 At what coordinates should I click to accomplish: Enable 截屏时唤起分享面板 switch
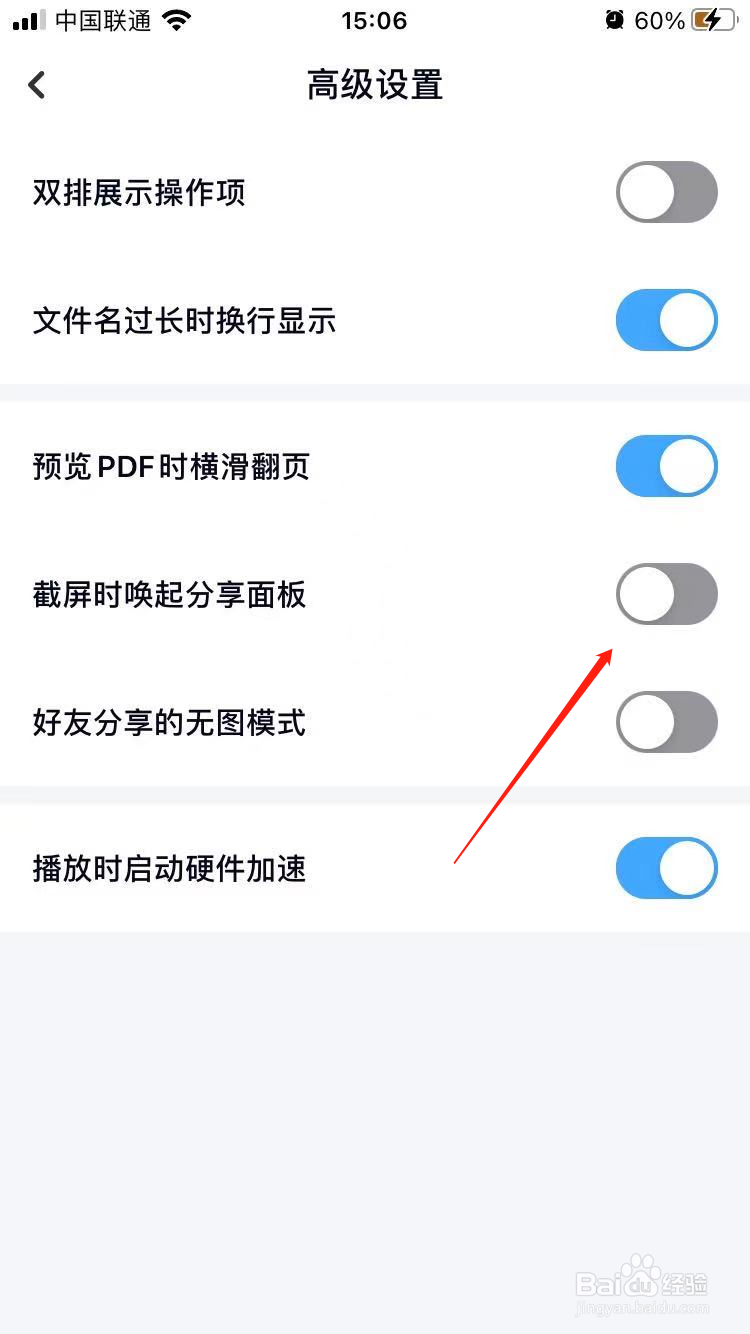point(666,594)
